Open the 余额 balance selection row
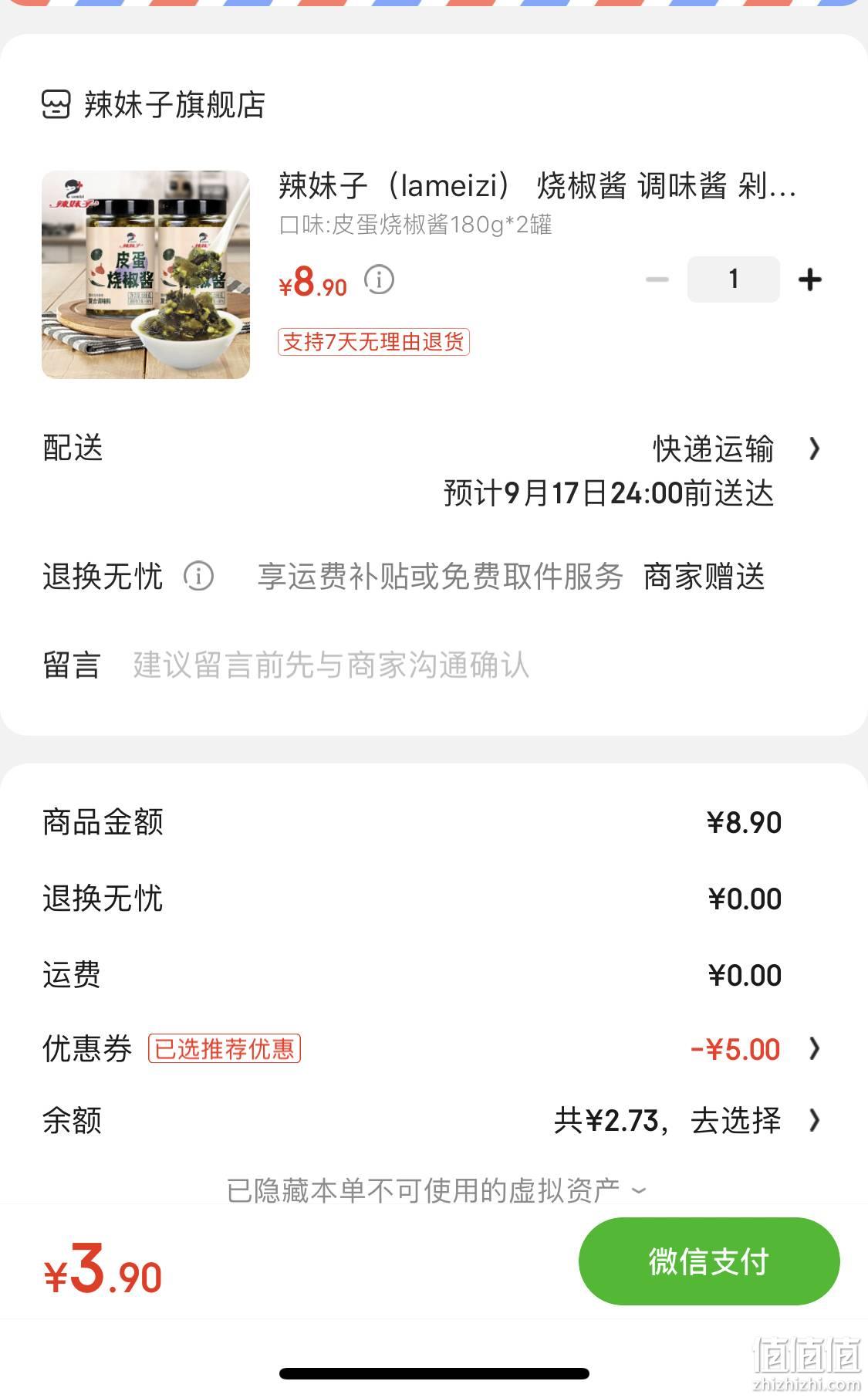 (434, 1120)
